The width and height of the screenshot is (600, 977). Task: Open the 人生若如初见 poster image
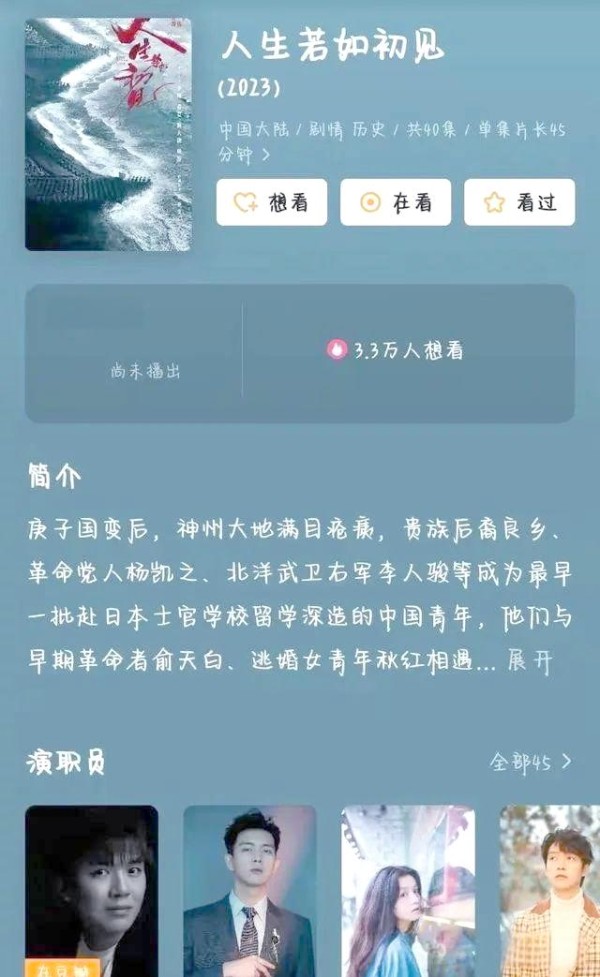(x=108, y=135)
